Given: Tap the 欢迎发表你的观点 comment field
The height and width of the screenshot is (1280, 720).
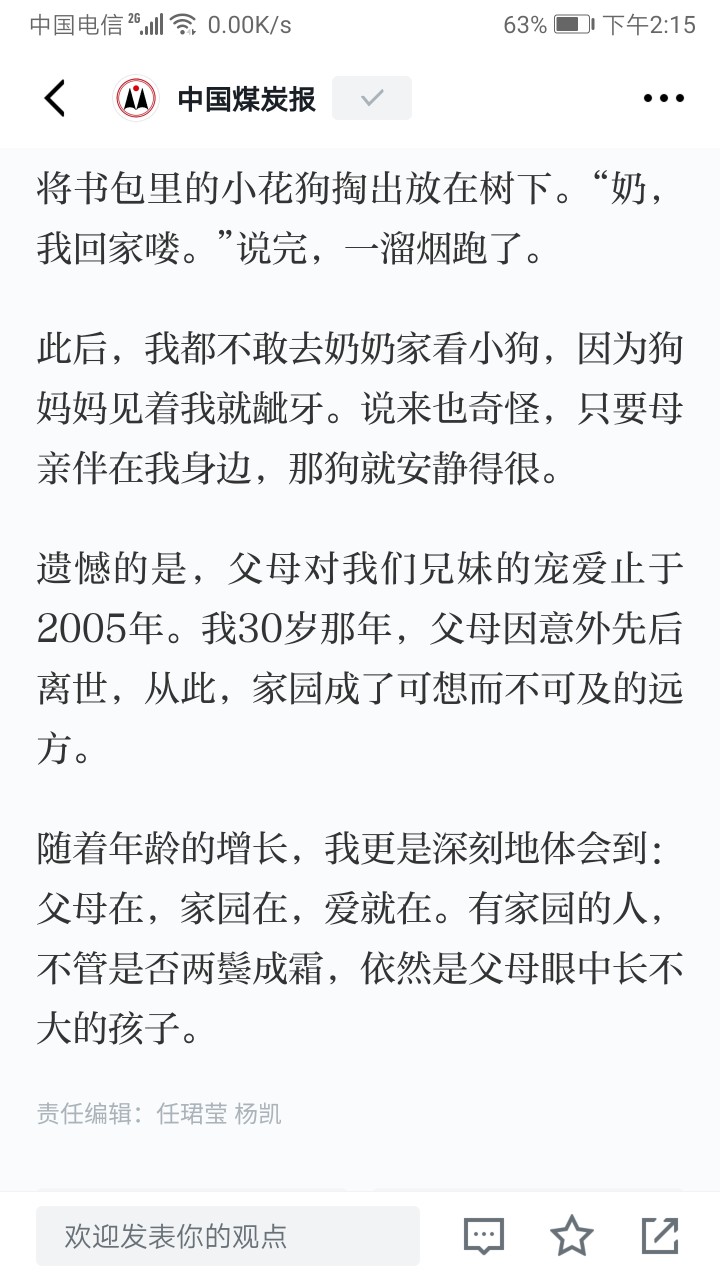Looking at the screenshot, I should [x=228, y=1236].
